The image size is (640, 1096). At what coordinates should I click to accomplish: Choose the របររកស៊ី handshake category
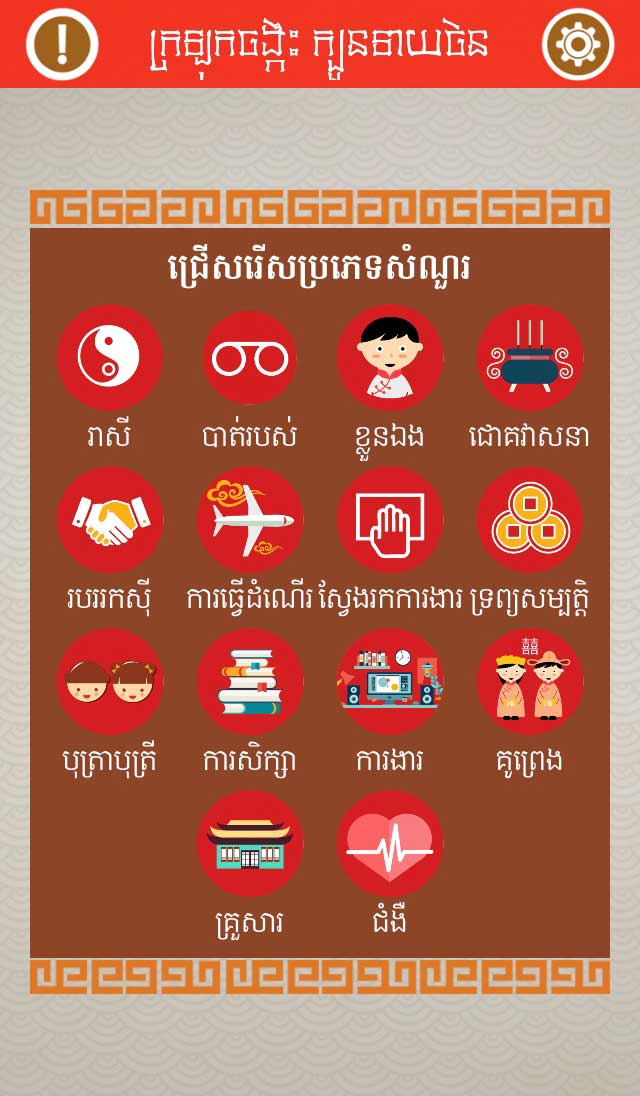pyautogui.click(x=109, y=519)
